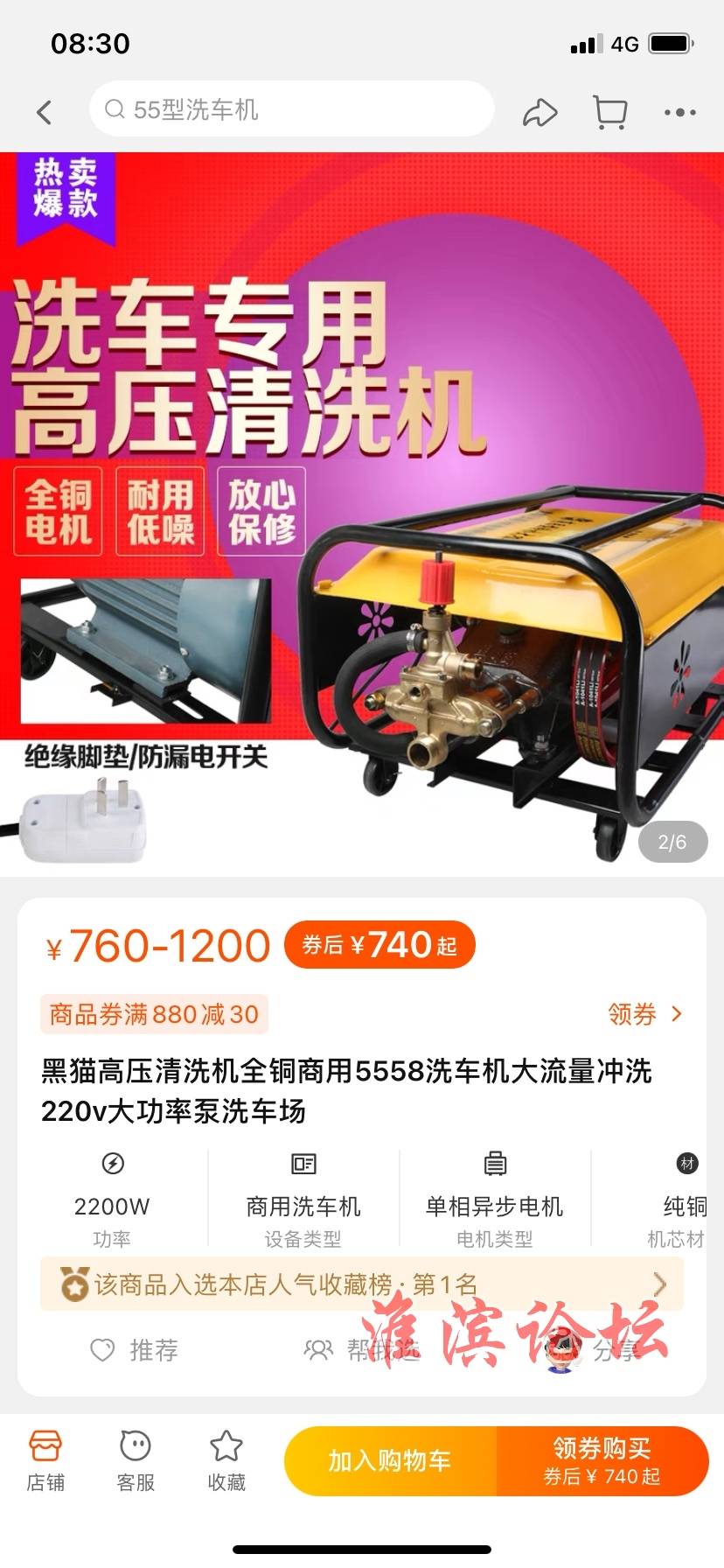Open the shopping cart icon

click(x=609, y=112)
